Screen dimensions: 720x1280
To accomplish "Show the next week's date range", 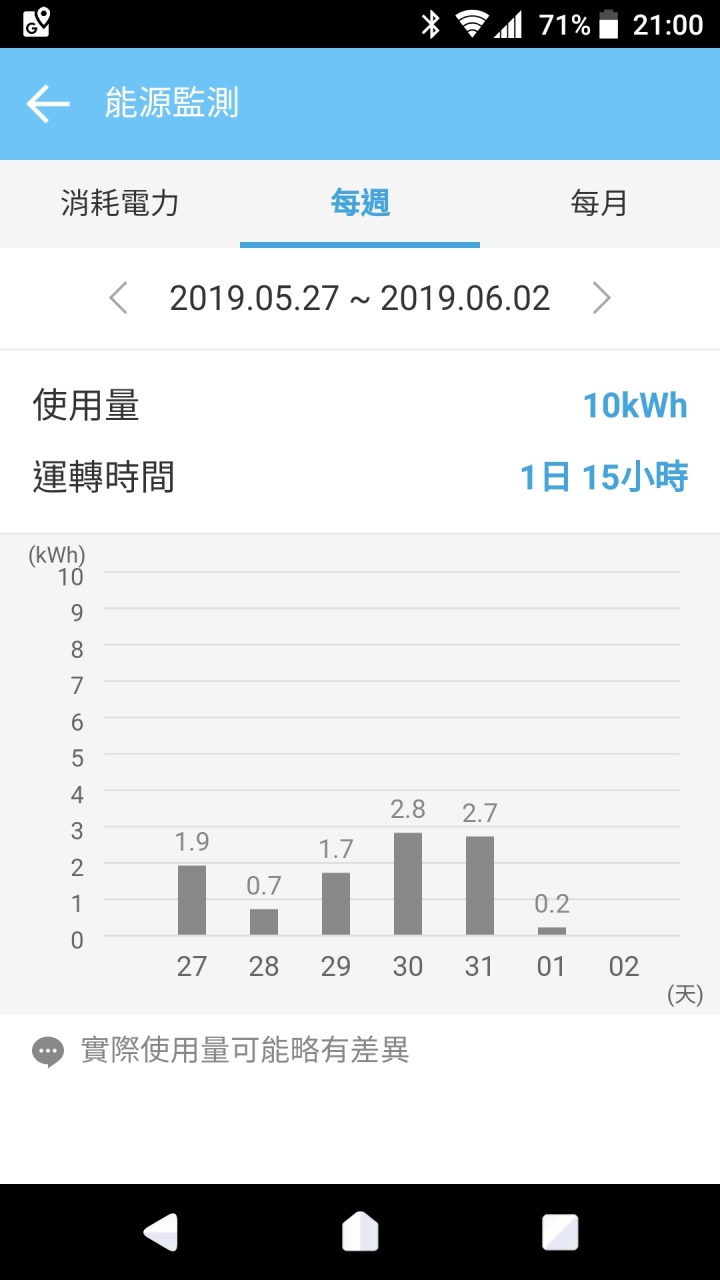I will point(601,298).
